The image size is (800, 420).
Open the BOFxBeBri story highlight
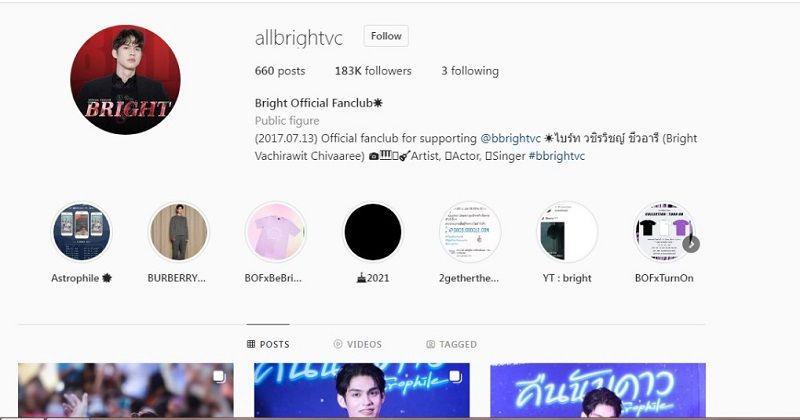pos(275,232)
